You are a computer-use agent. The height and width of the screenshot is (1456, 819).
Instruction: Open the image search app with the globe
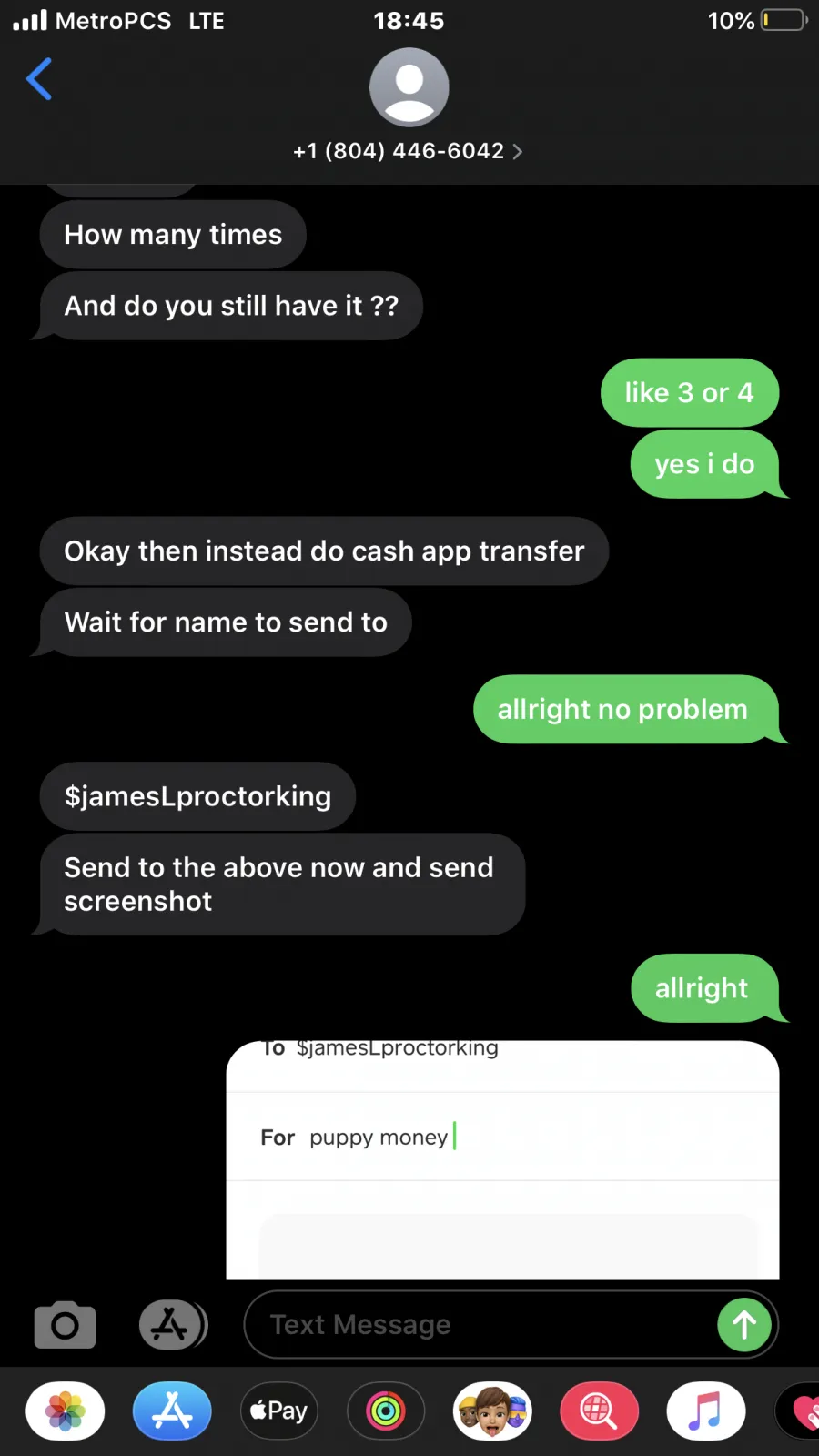599,1411
